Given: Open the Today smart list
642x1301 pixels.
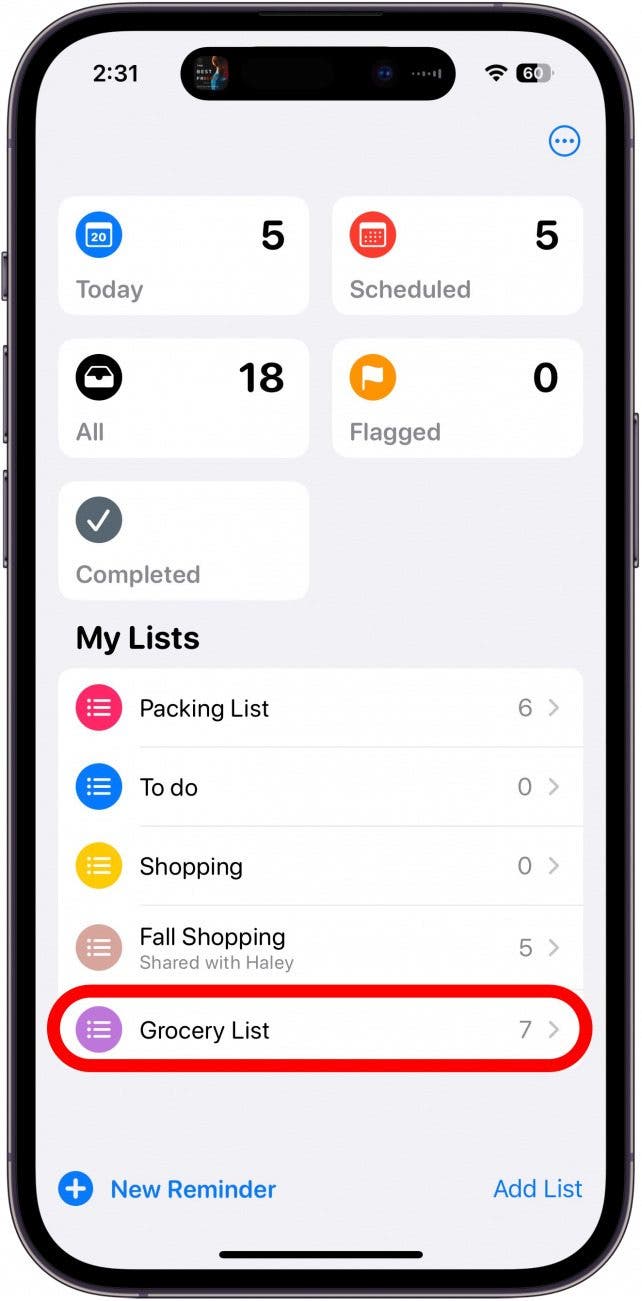Looking at the screenshot, I should coord(183,256).
